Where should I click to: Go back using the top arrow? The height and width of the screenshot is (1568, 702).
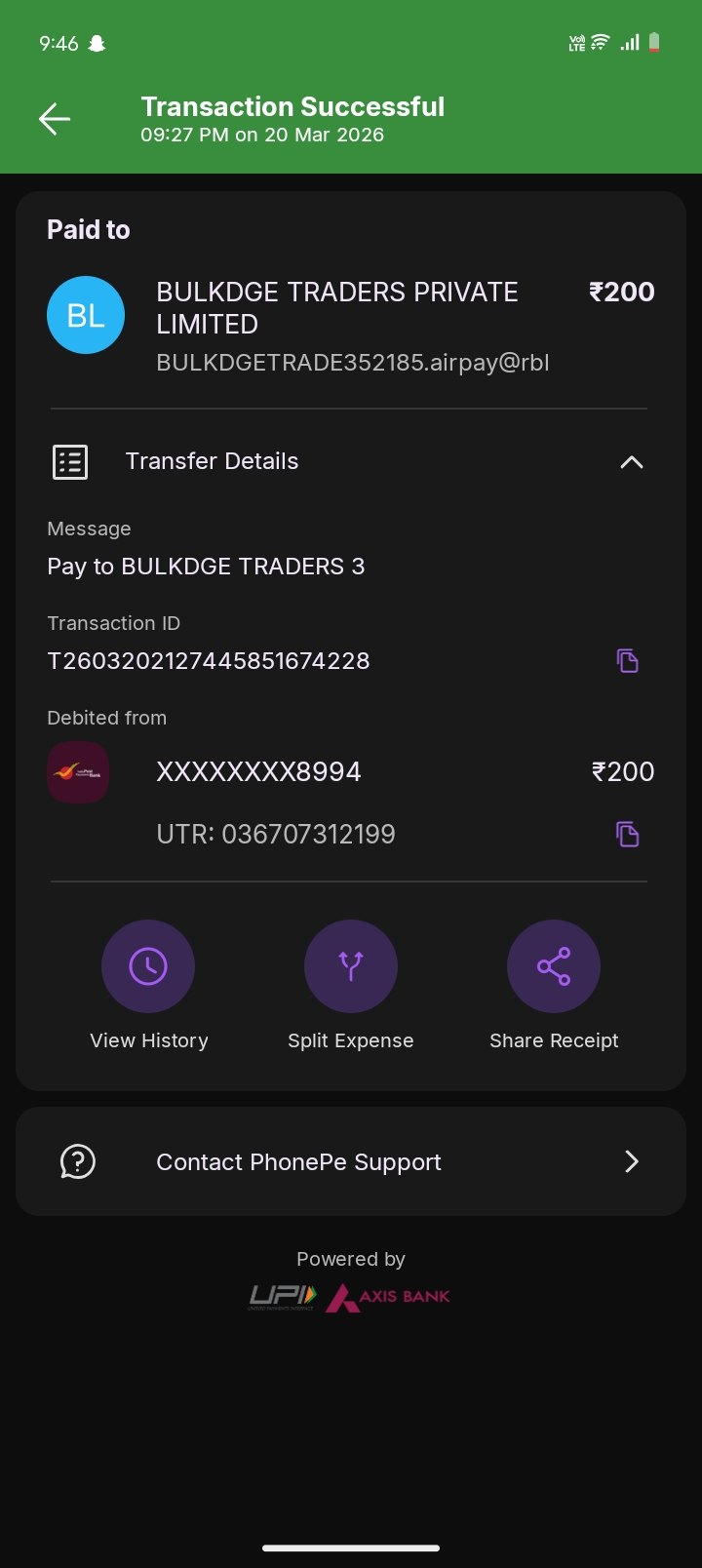(55, 119)
